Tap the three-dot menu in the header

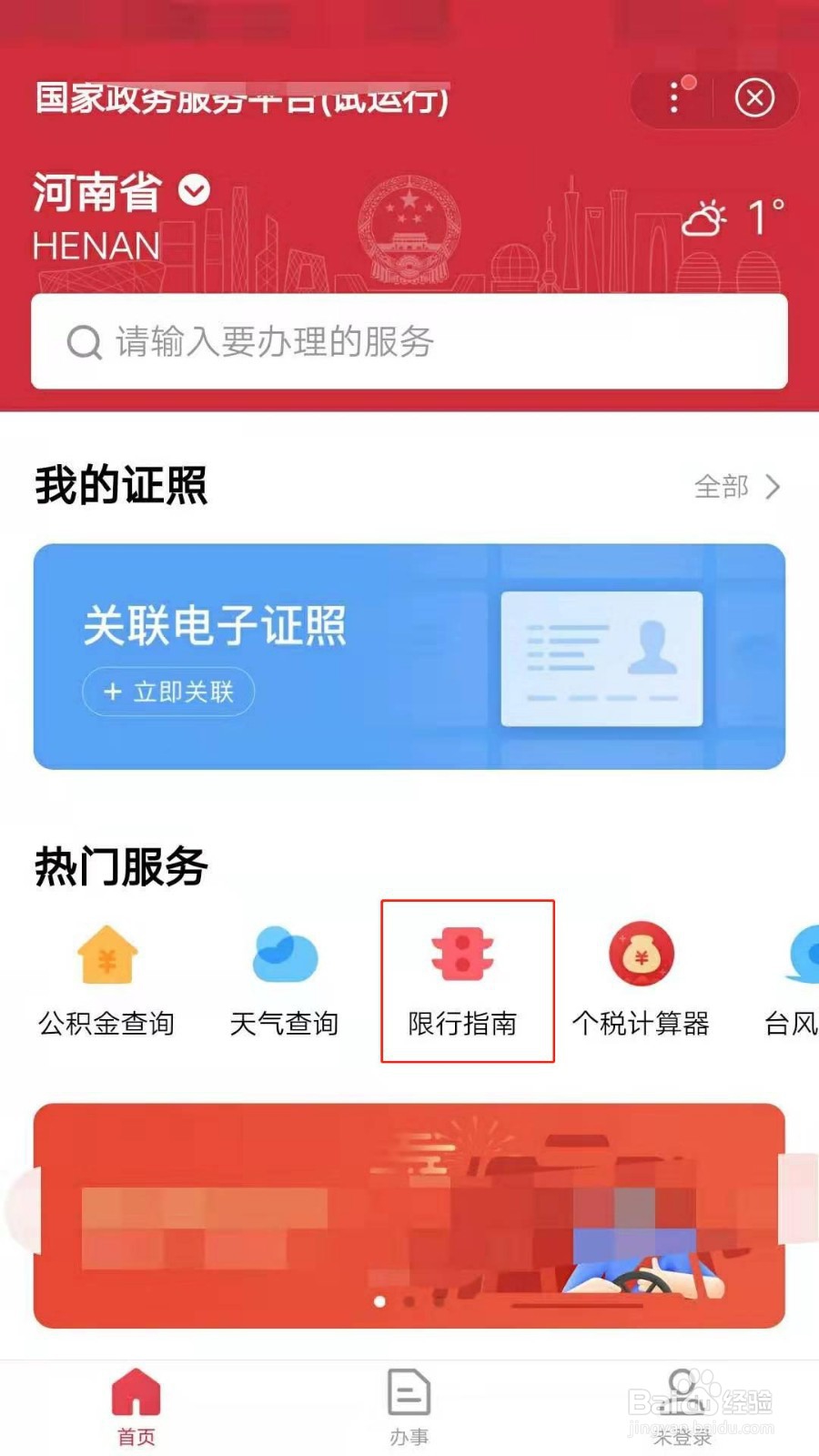tap(673, 98)
